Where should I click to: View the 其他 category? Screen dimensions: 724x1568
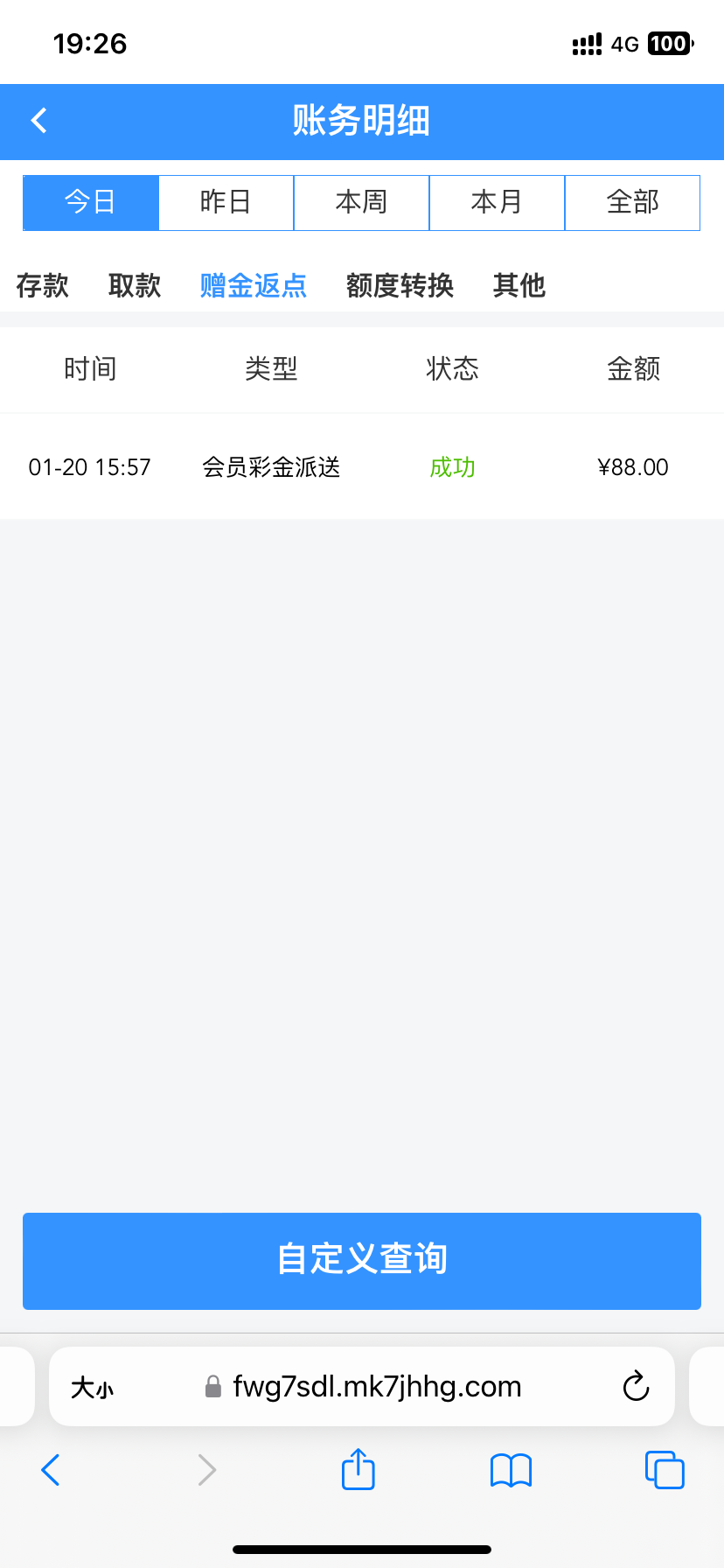pyautogui.click(x=519, y=285)
